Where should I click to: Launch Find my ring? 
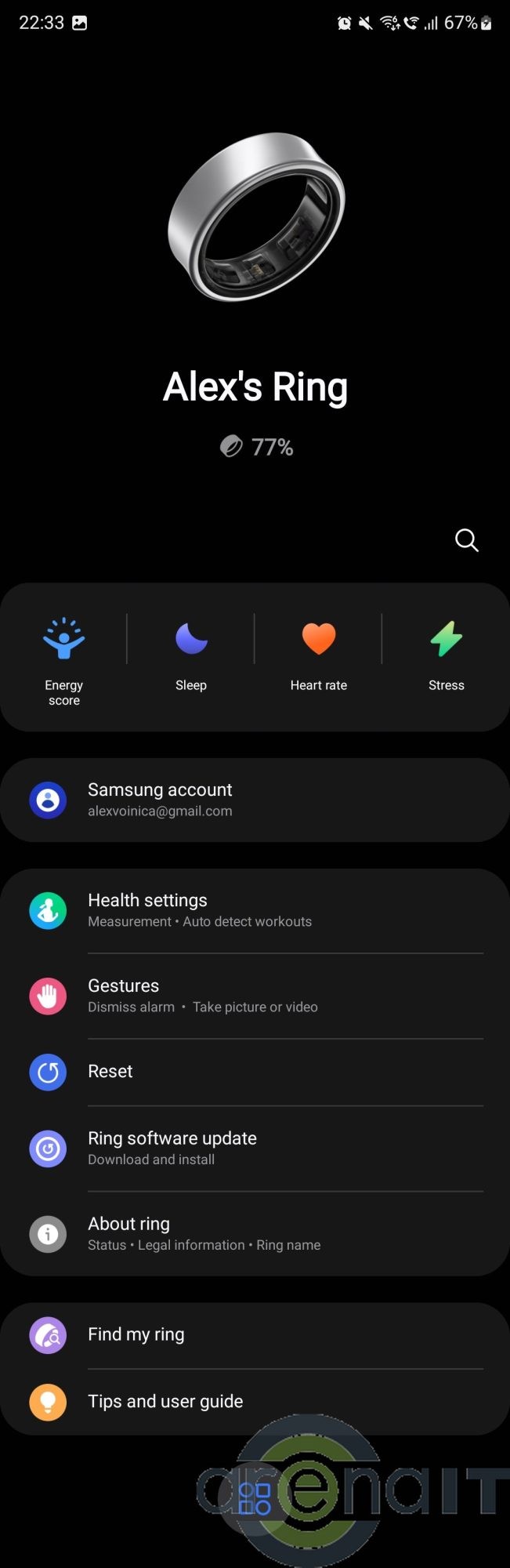(x=255, y=1334)
